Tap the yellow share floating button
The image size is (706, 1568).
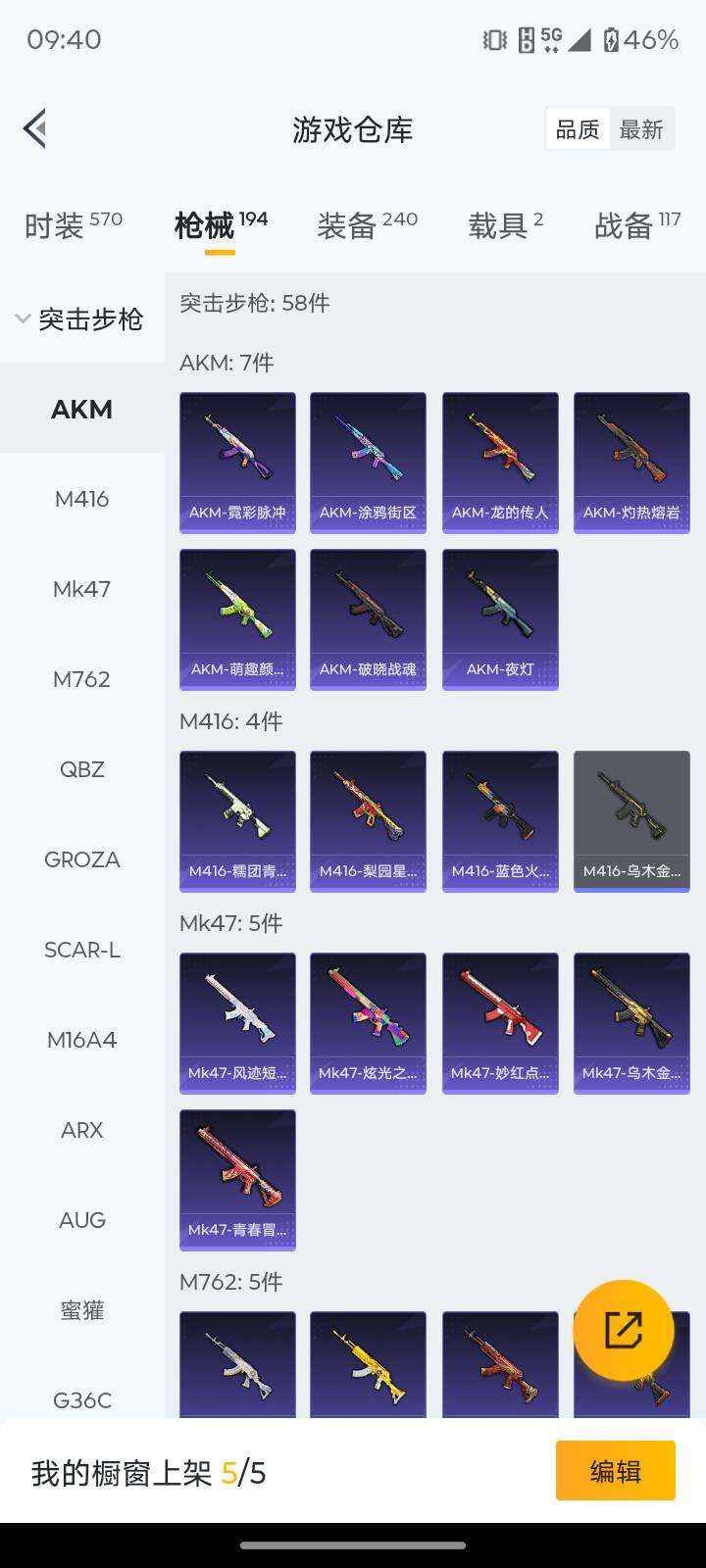pyautogui.click(x=624, y=1330)
